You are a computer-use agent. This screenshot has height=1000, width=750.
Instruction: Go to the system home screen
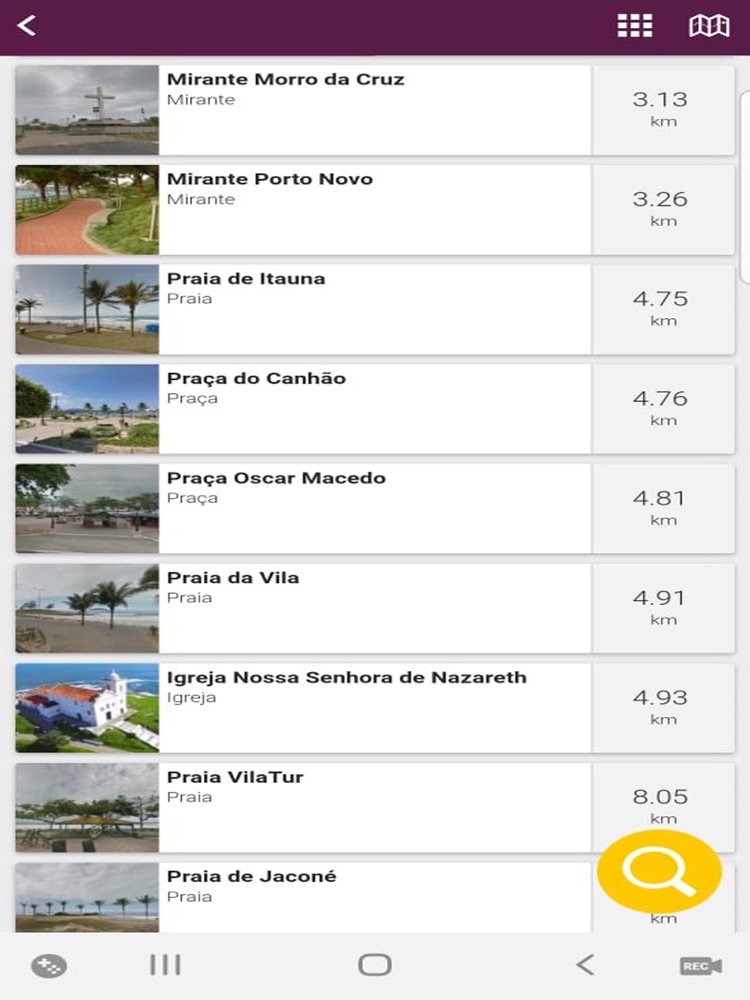374,965
